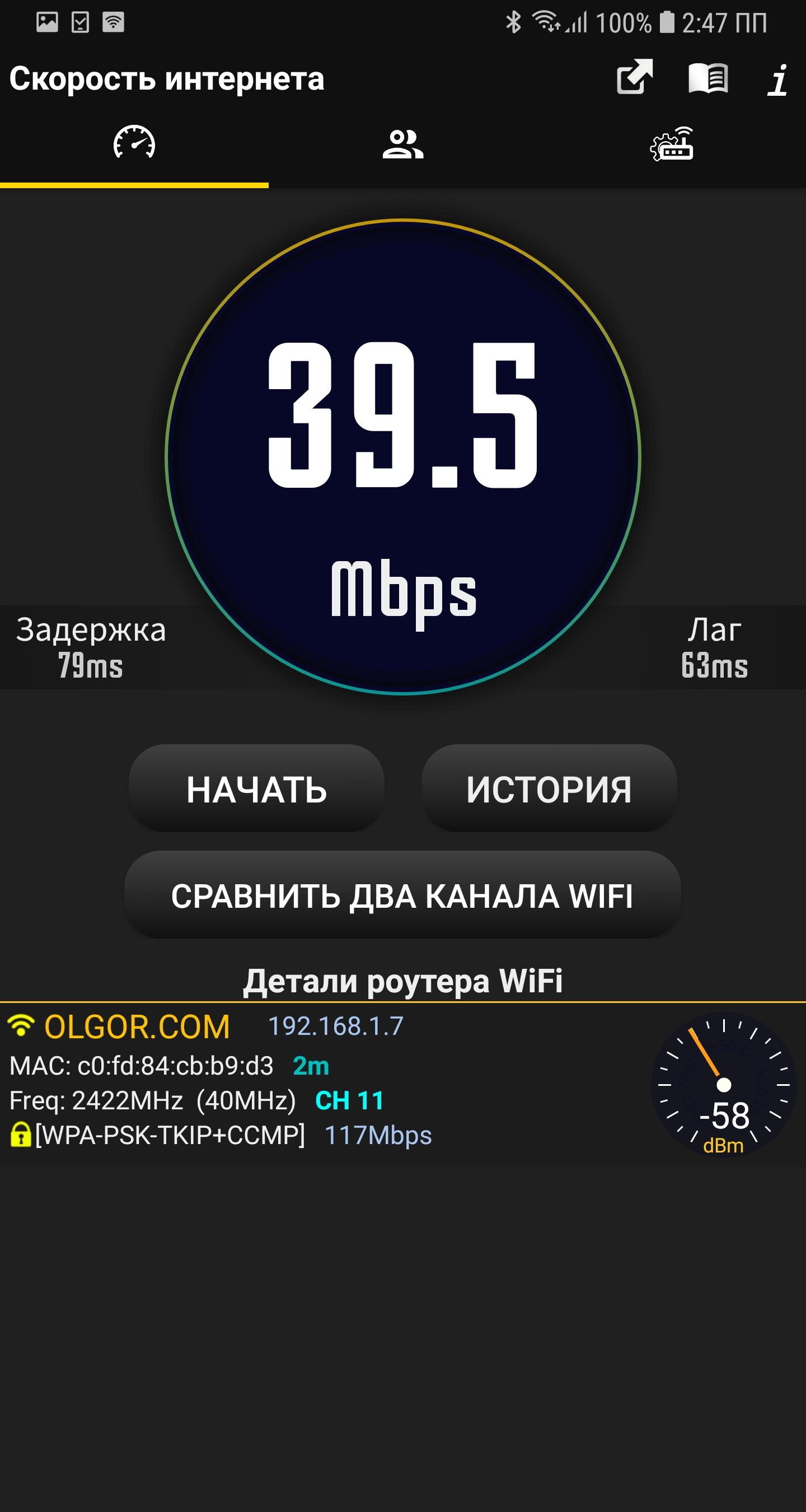806x1512 pixels.
Task: Open the ИСТОРИЯ test history
Action: coord(549,789)
